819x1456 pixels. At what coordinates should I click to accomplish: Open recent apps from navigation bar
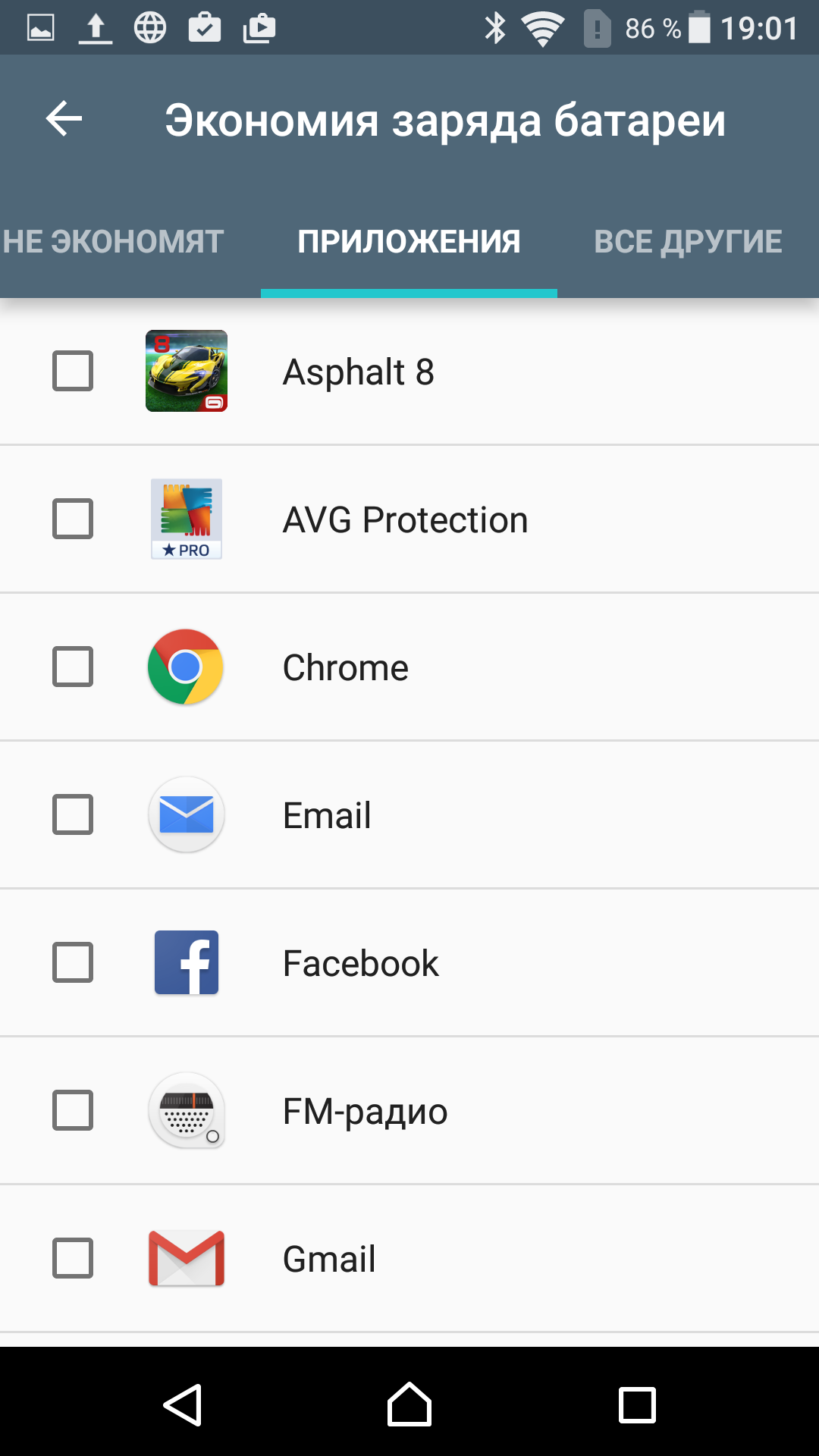click(637, 1405)
